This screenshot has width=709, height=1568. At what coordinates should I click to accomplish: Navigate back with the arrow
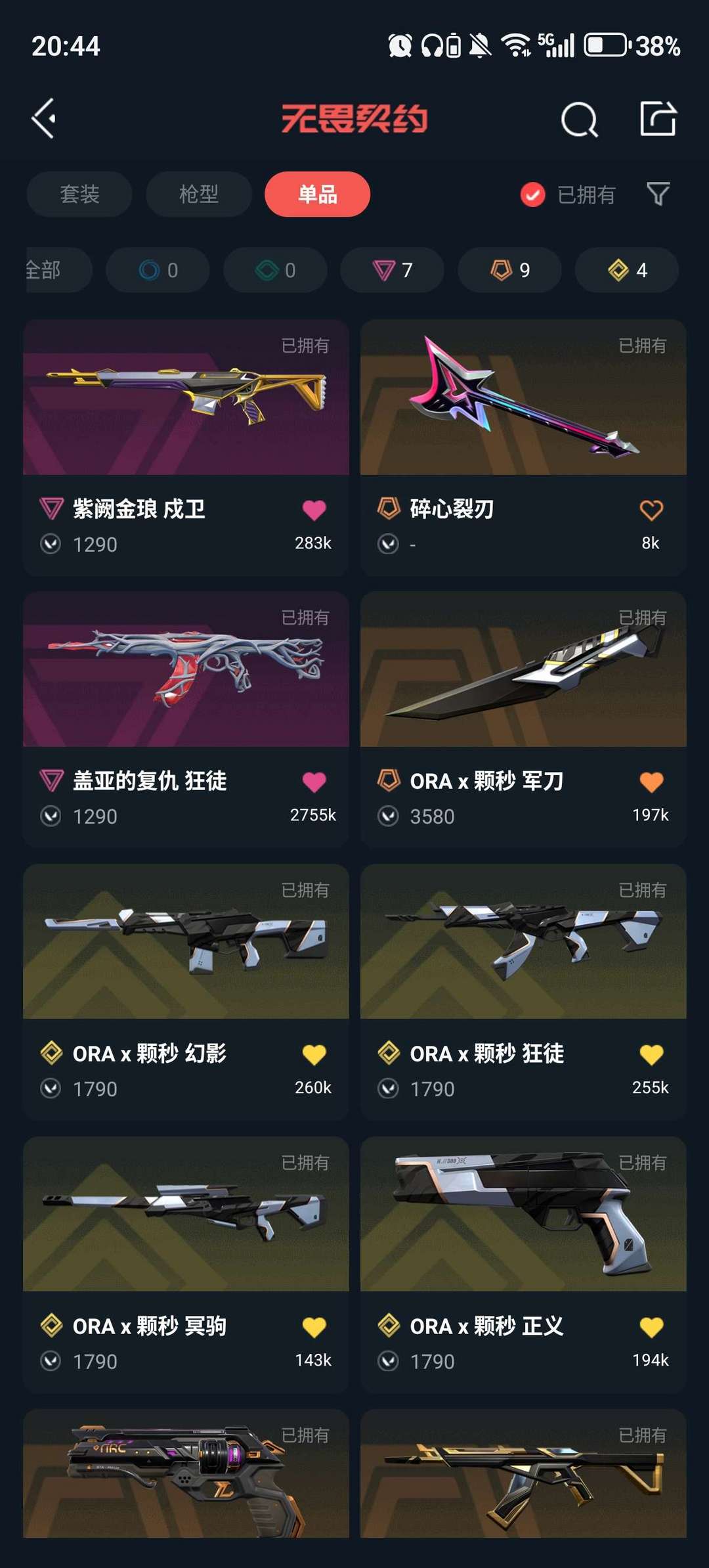click(43, 120)
